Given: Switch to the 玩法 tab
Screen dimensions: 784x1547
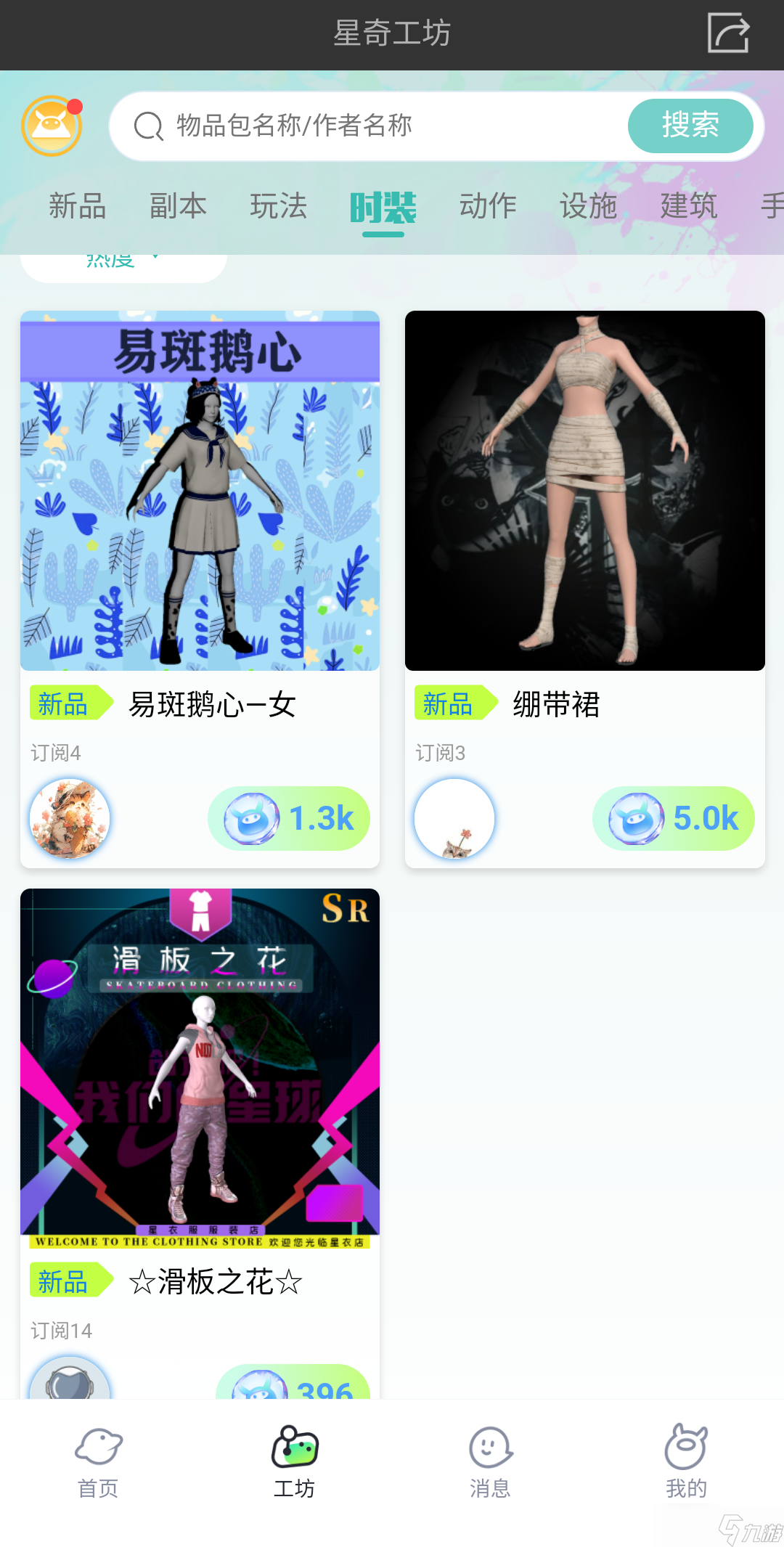Looking at the screenshot, I should pos(279,206).
